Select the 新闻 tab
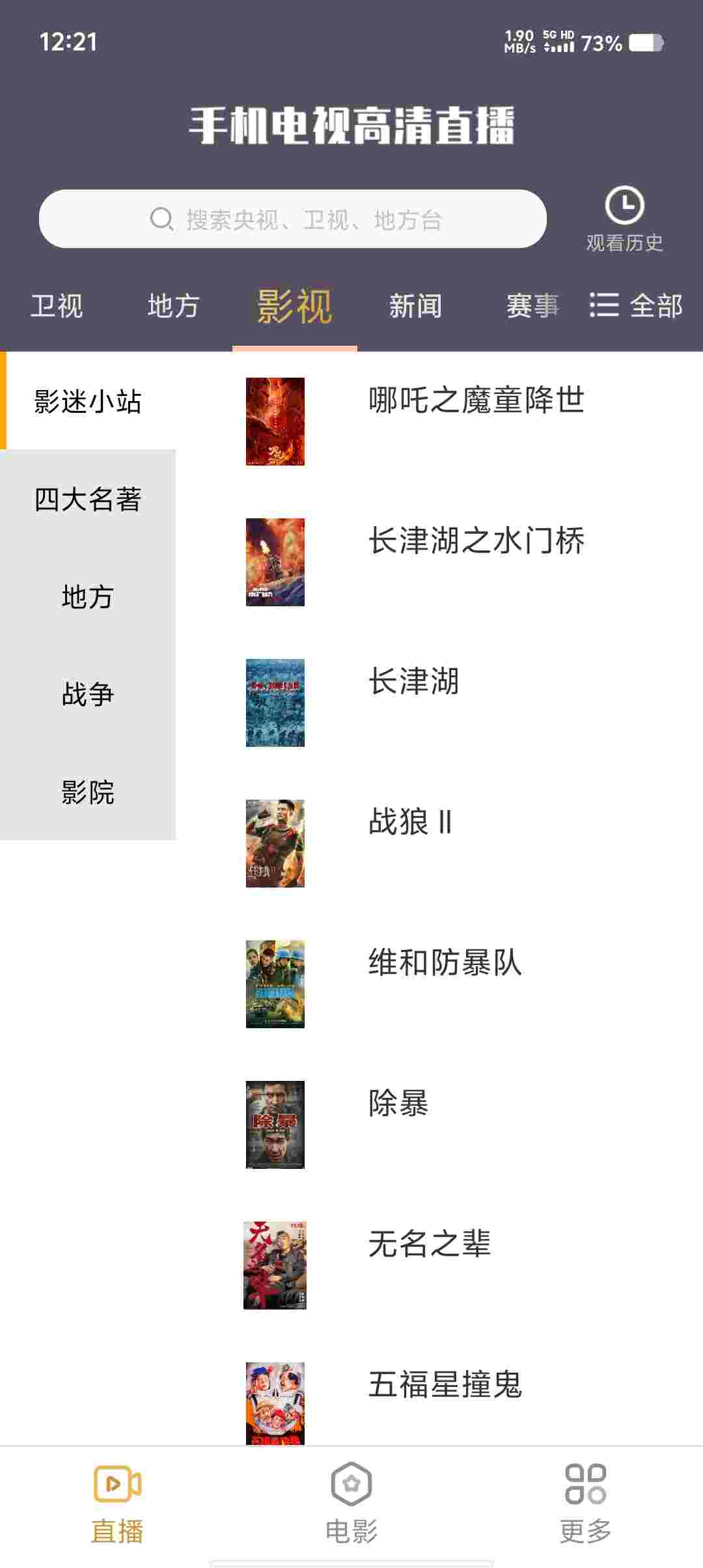Viewport: 703px width, 1568px height. pos(415,305)
